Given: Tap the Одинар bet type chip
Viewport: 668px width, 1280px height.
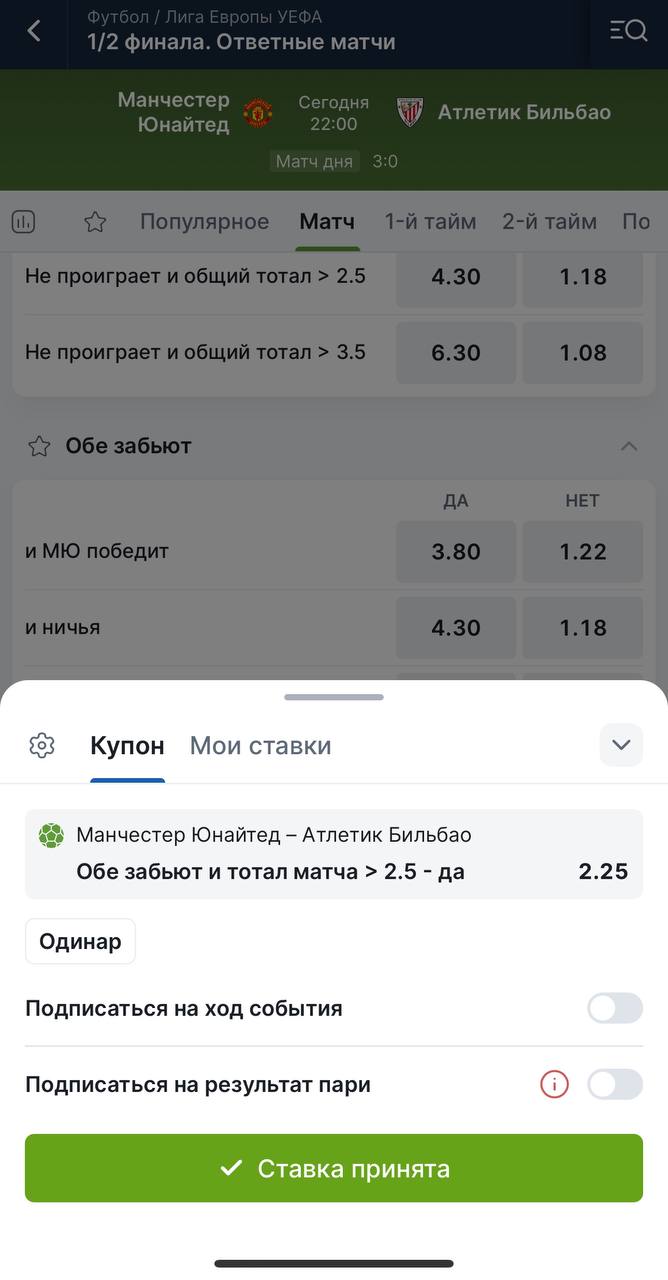Looking at the screenshot, I should click(80, 941).
